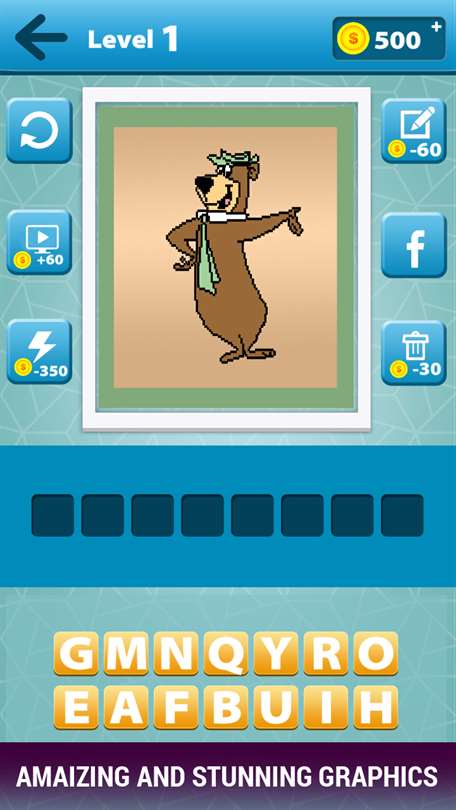This screenshot has height=810, width=456.
Task: Share the puzzle on Facebook
Action: point(414,245)
